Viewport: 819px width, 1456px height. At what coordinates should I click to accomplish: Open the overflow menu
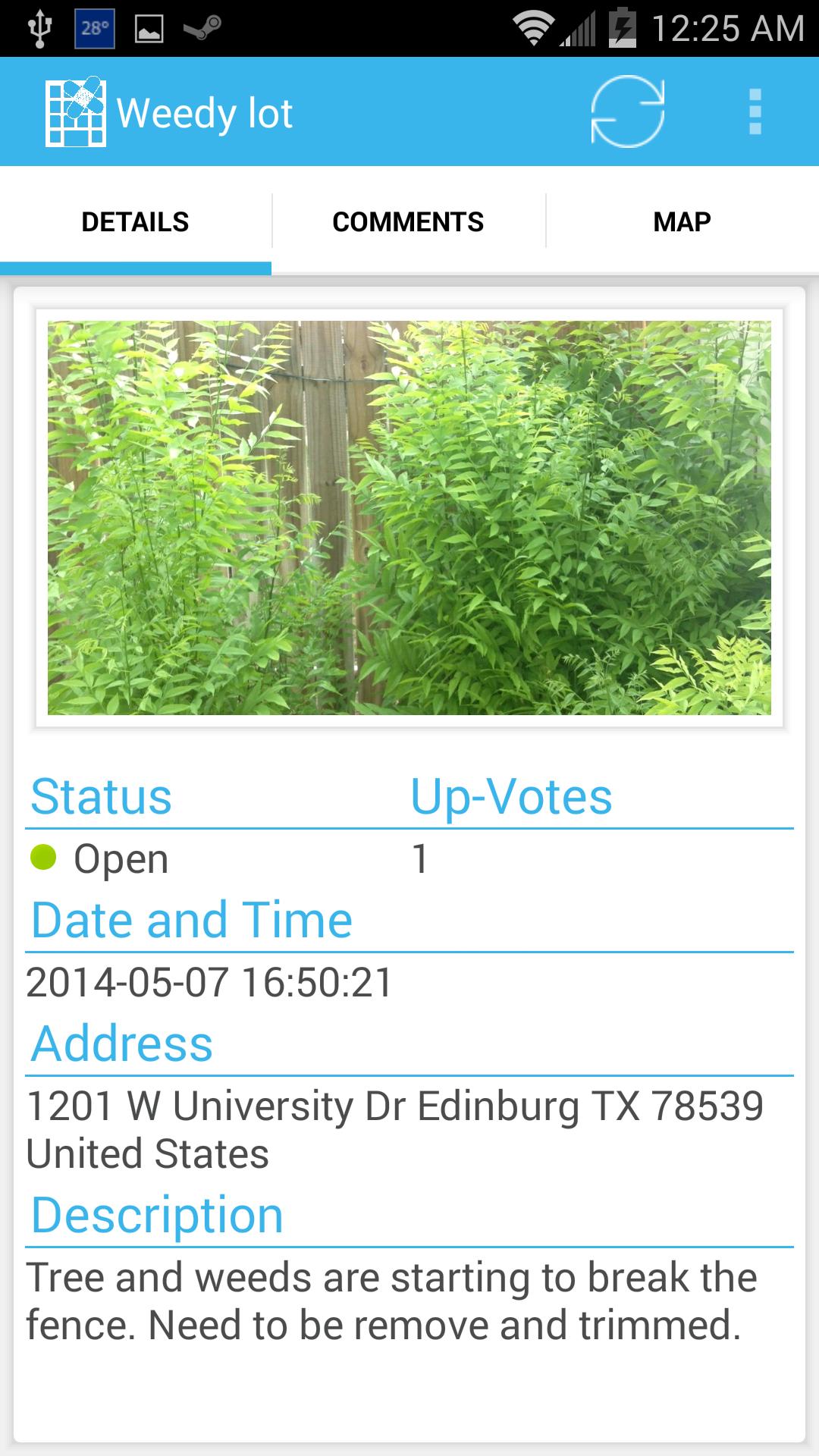pos(755,111)
